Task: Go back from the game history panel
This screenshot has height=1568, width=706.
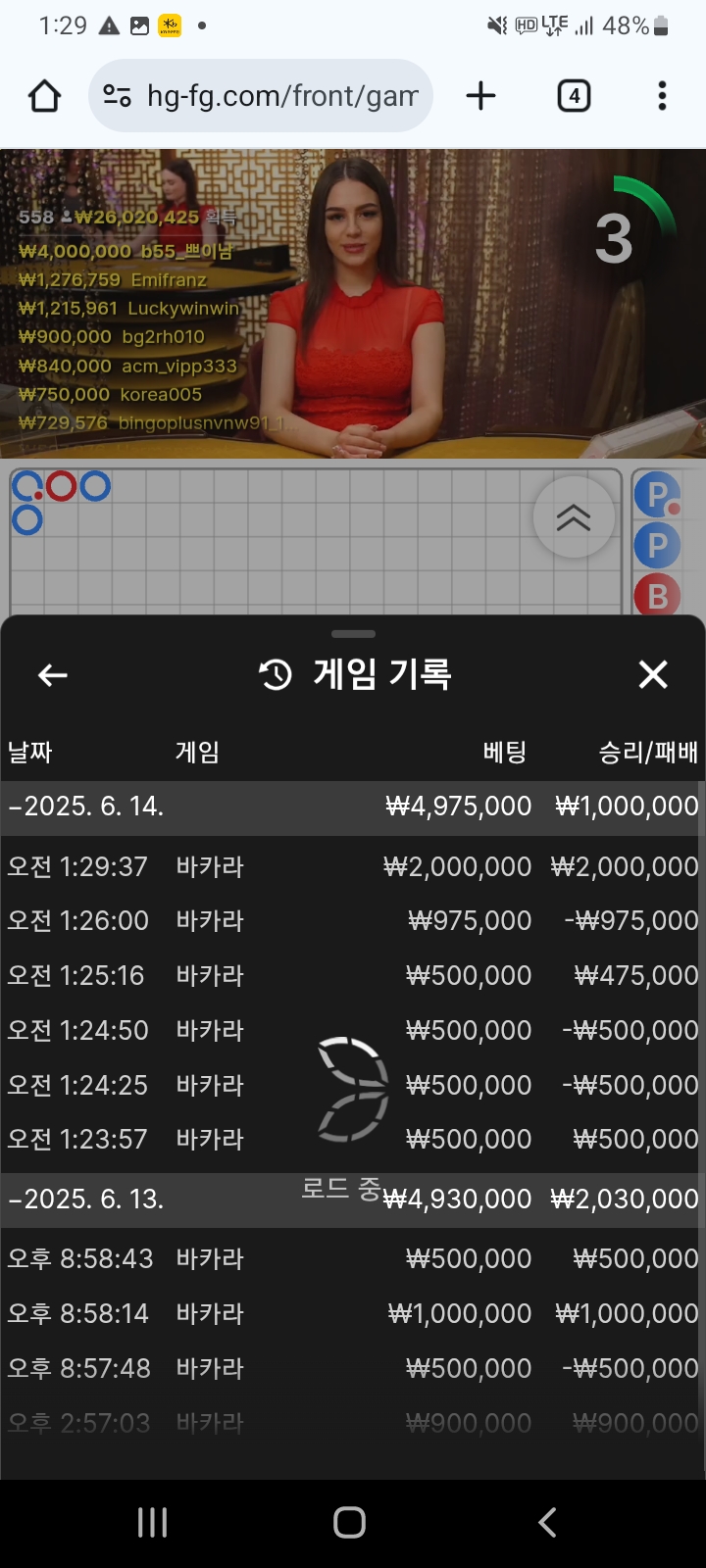Action: (x=53, y=675)
